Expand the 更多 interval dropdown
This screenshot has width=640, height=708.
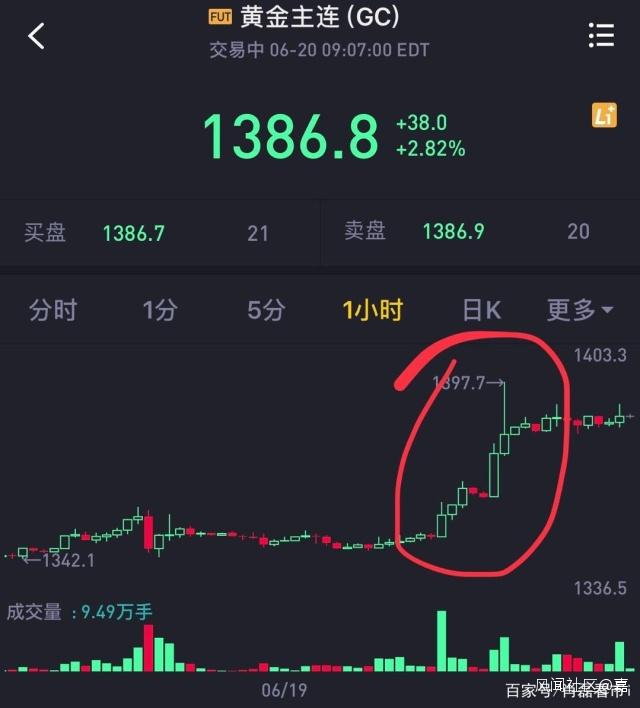tap(580, 311)
